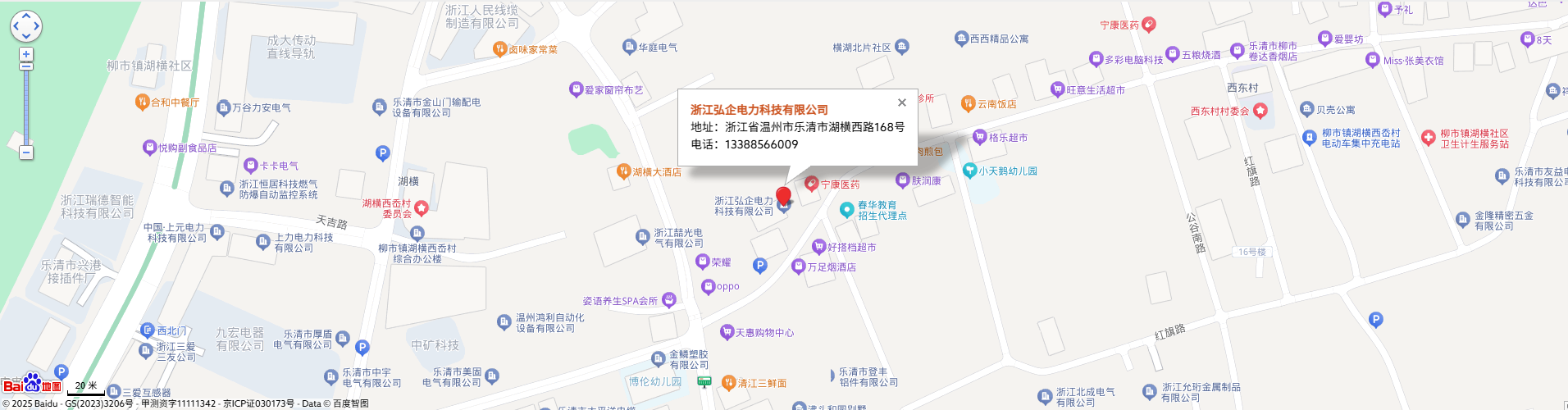The height and width of the screenshot is (410, 1568).
Task: Zoom in with the plus button
Action: pyautogui.click(x=26, y=54)
